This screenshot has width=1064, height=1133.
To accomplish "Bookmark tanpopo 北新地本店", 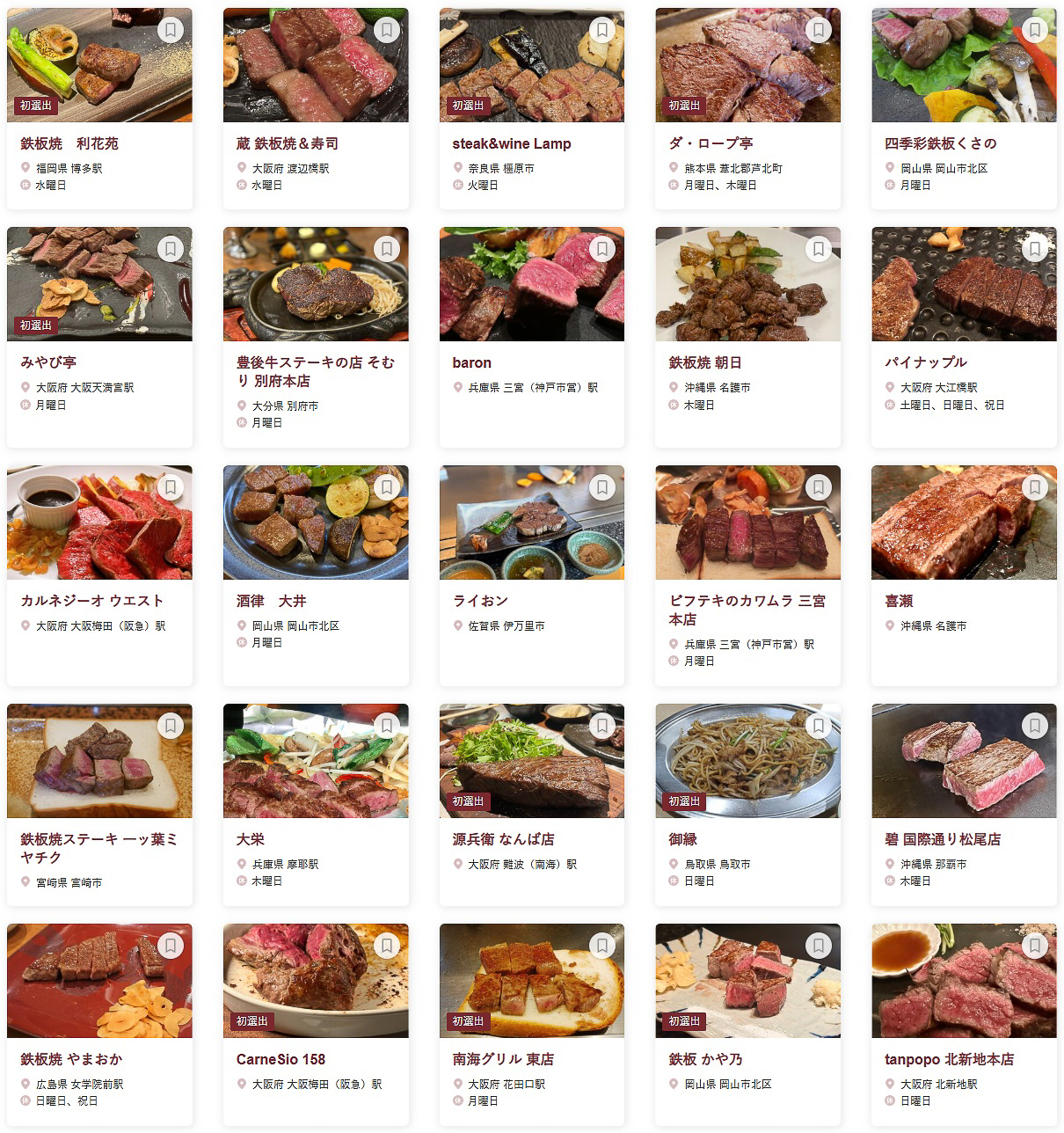I will (x=1034, y=946).
